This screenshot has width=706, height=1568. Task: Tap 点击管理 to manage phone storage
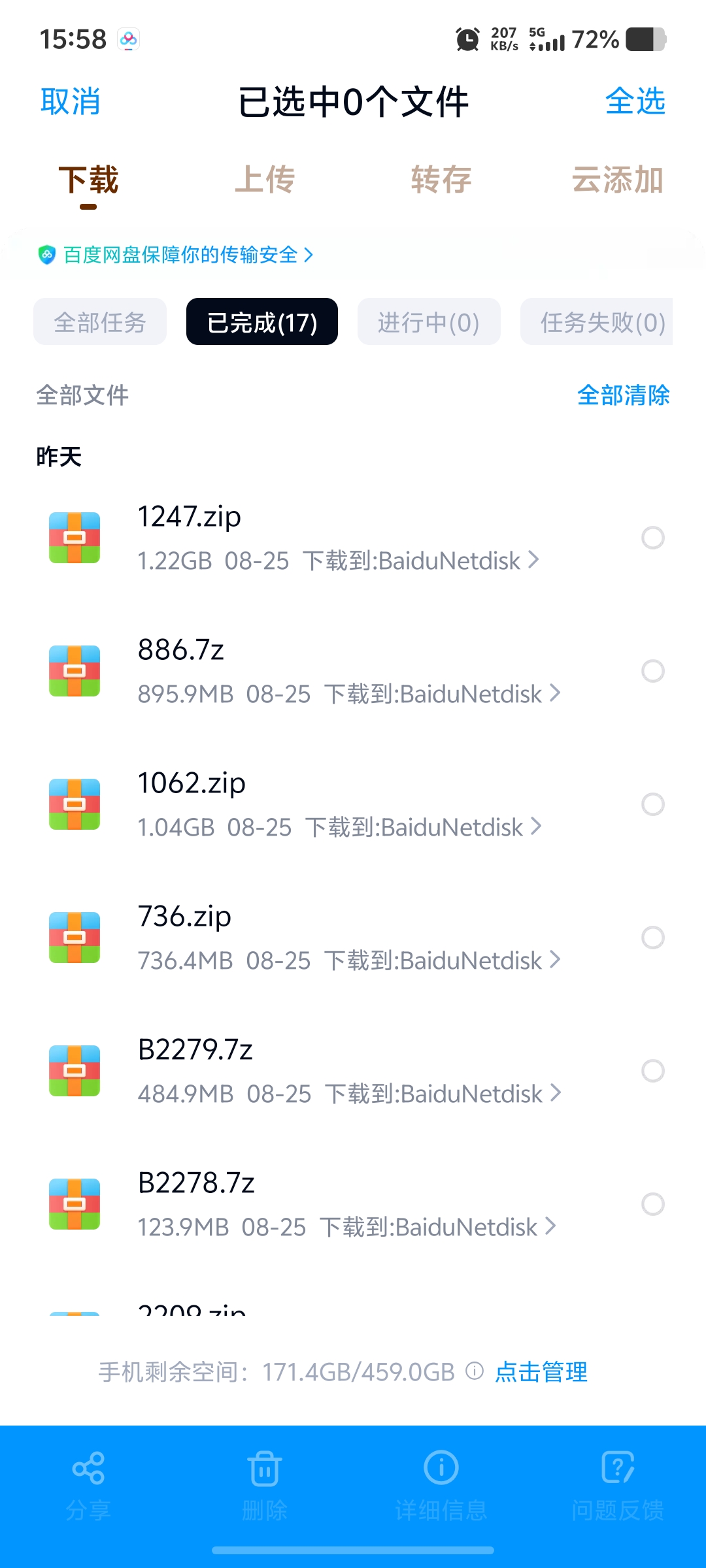(x=541, y=1372)
